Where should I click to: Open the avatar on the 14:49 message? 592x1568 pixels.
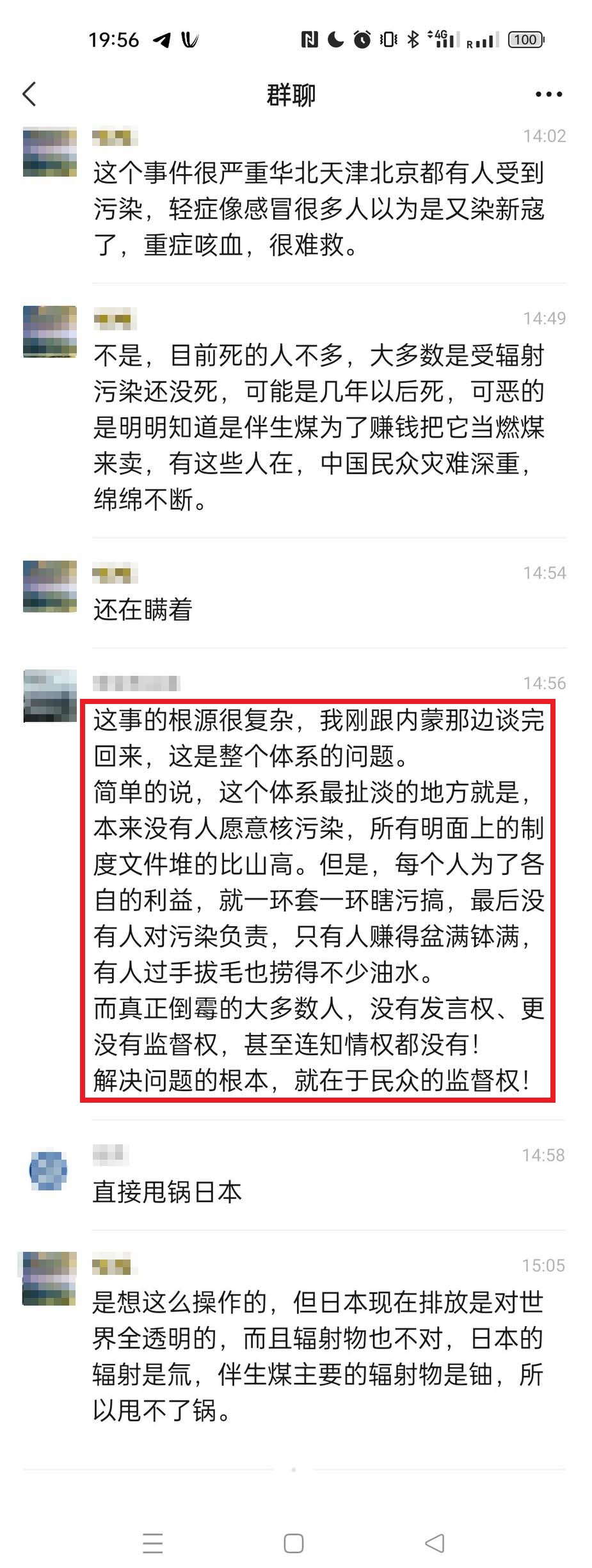(50, 332)
